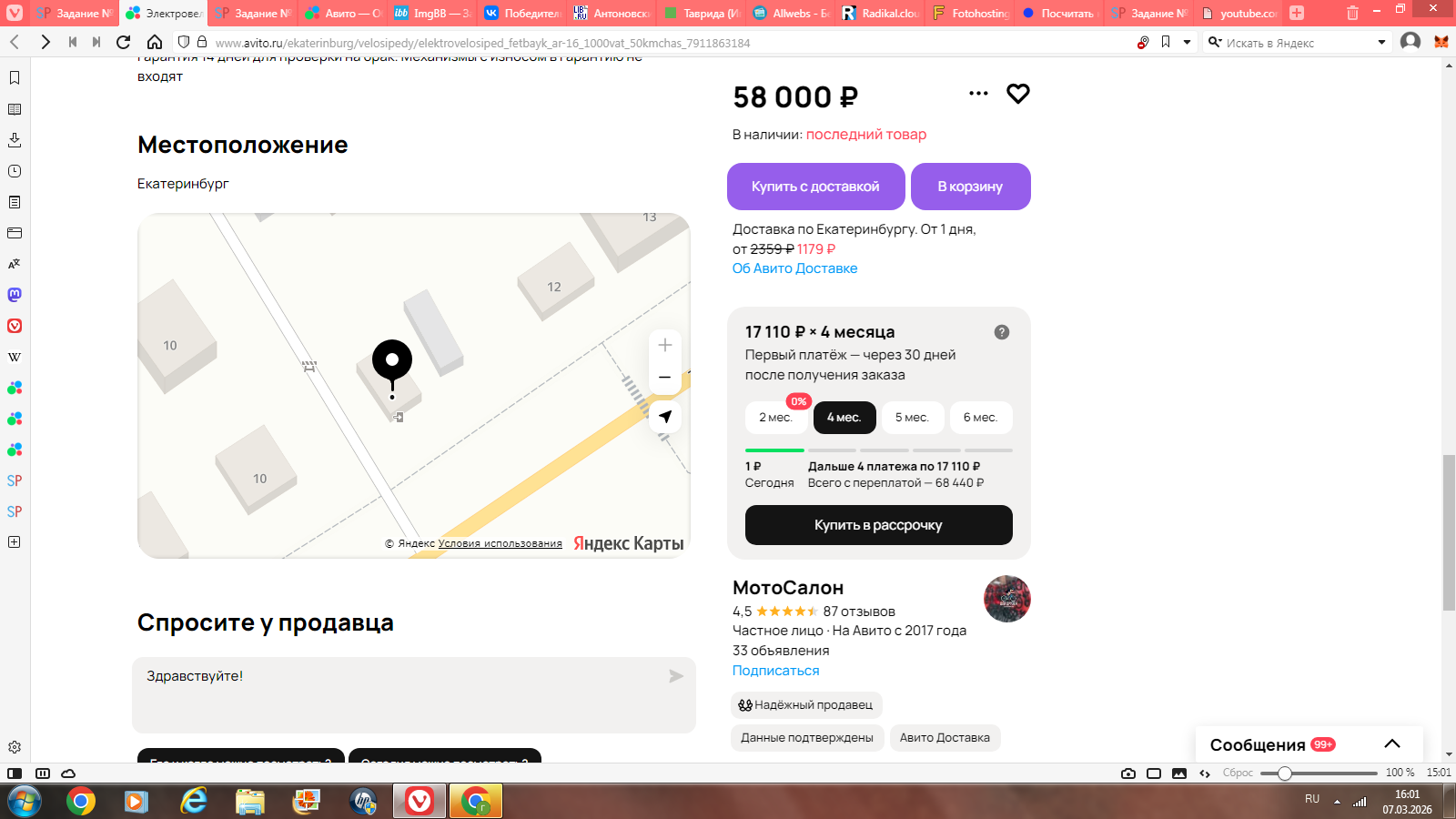
Task: Focus the Здравствуйте! message field
Action: (400, 693)
